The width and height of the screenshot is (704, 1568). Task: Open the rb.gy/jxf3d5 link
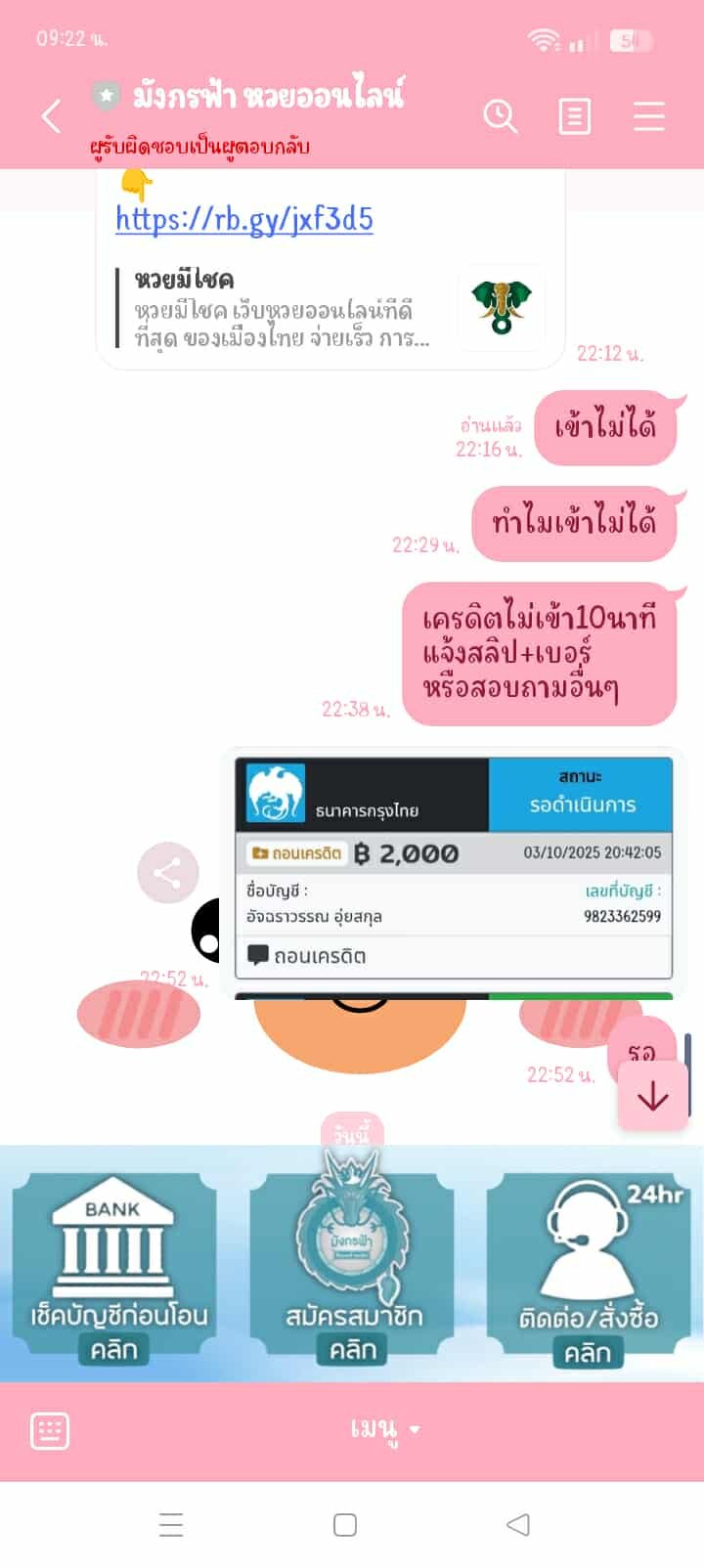click(x=244, y=218)
